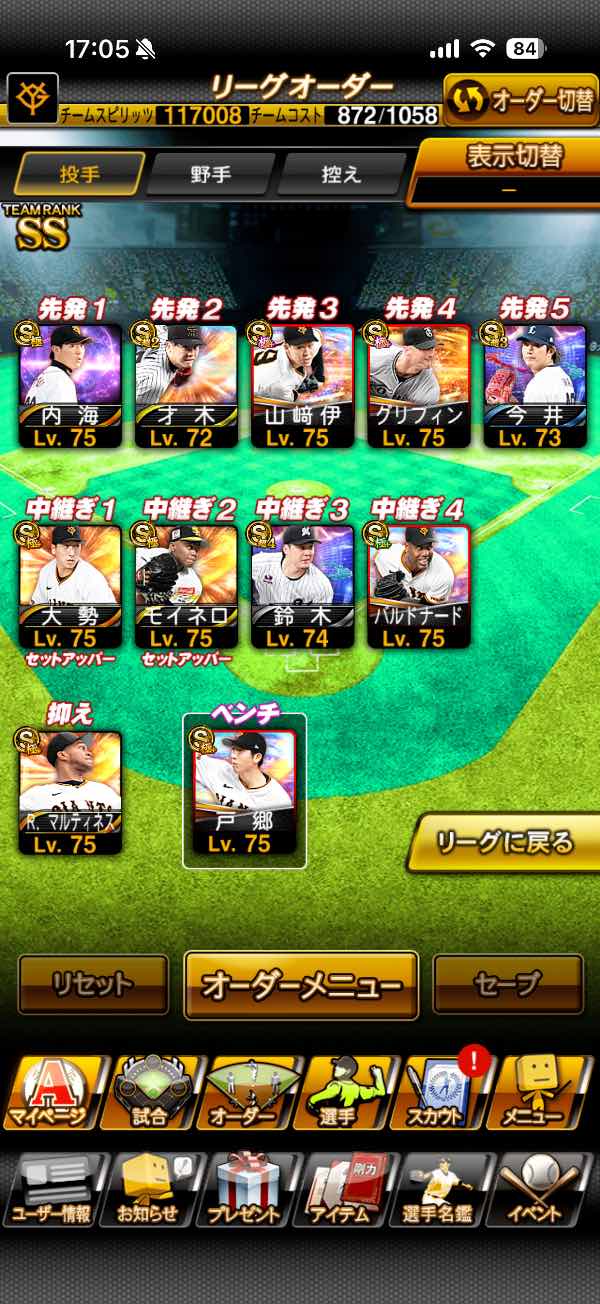This screenshot has height=1304, width=600.
Task: Select starting pitcher 内海 card
Action: click(x=70, y=384)
